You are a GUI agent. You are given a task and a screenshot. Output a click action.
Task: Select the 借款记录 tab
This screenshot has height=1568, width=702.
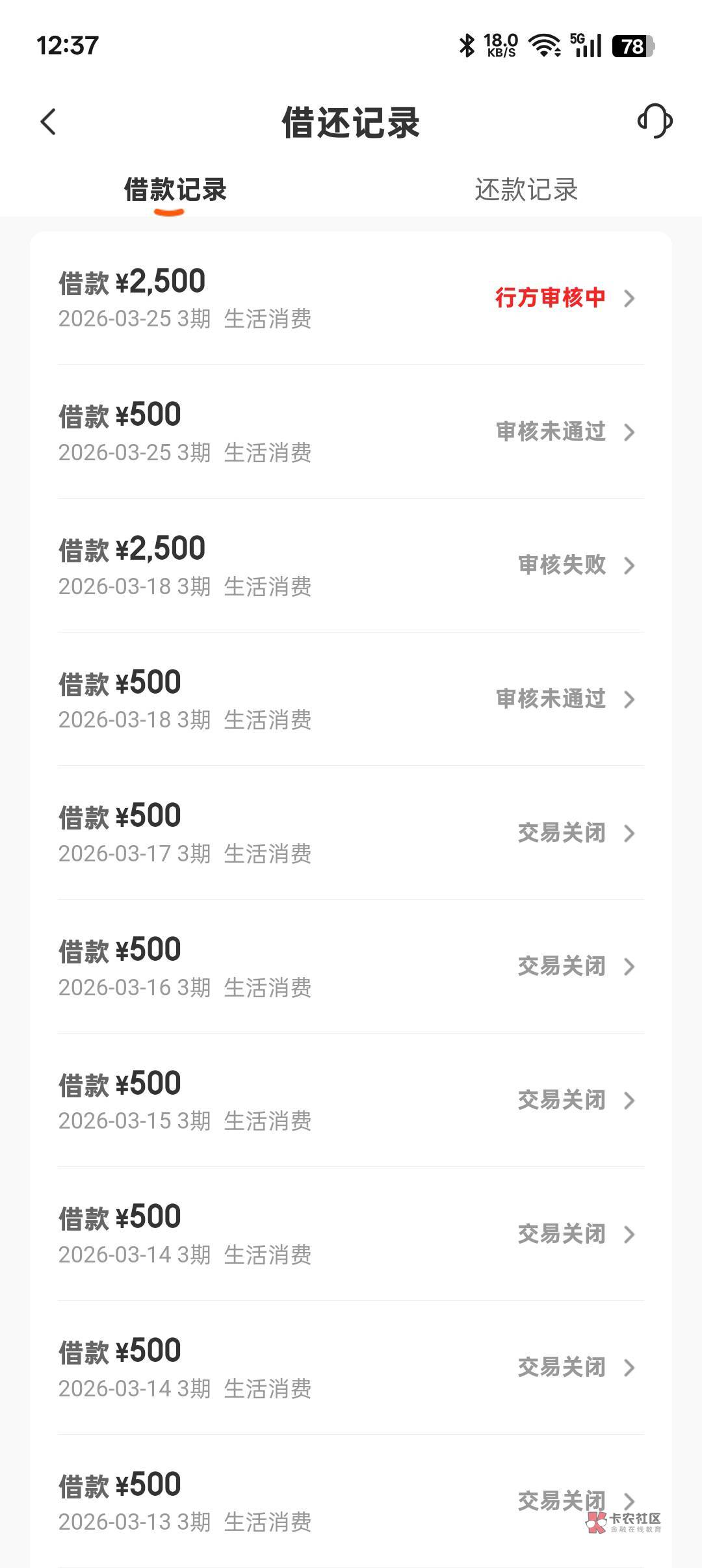point(175,190)
